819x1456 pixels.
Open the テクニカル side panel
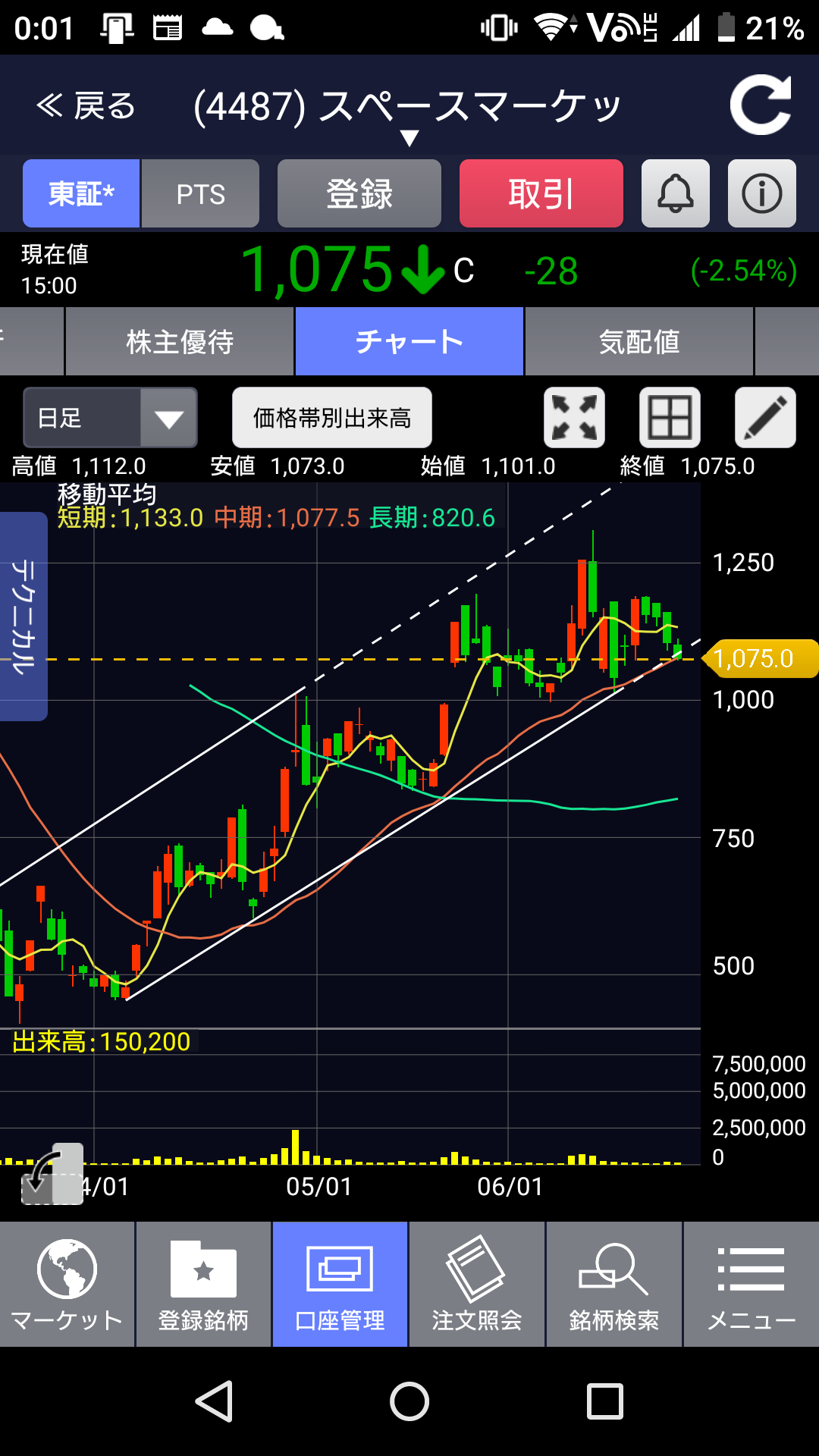click(x=24, y=616)
